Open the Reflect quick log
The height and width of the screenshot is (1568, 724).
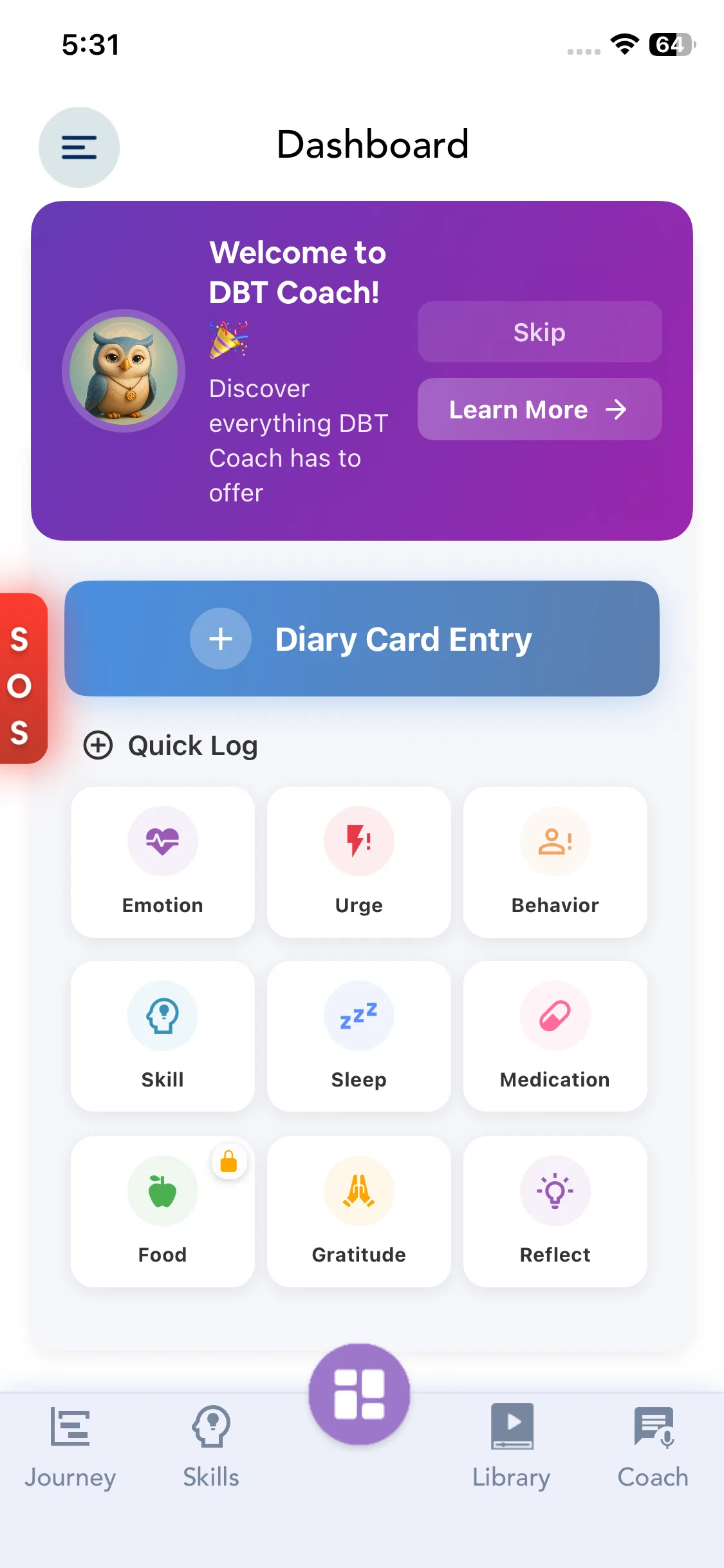click(x=555, y=1211)
